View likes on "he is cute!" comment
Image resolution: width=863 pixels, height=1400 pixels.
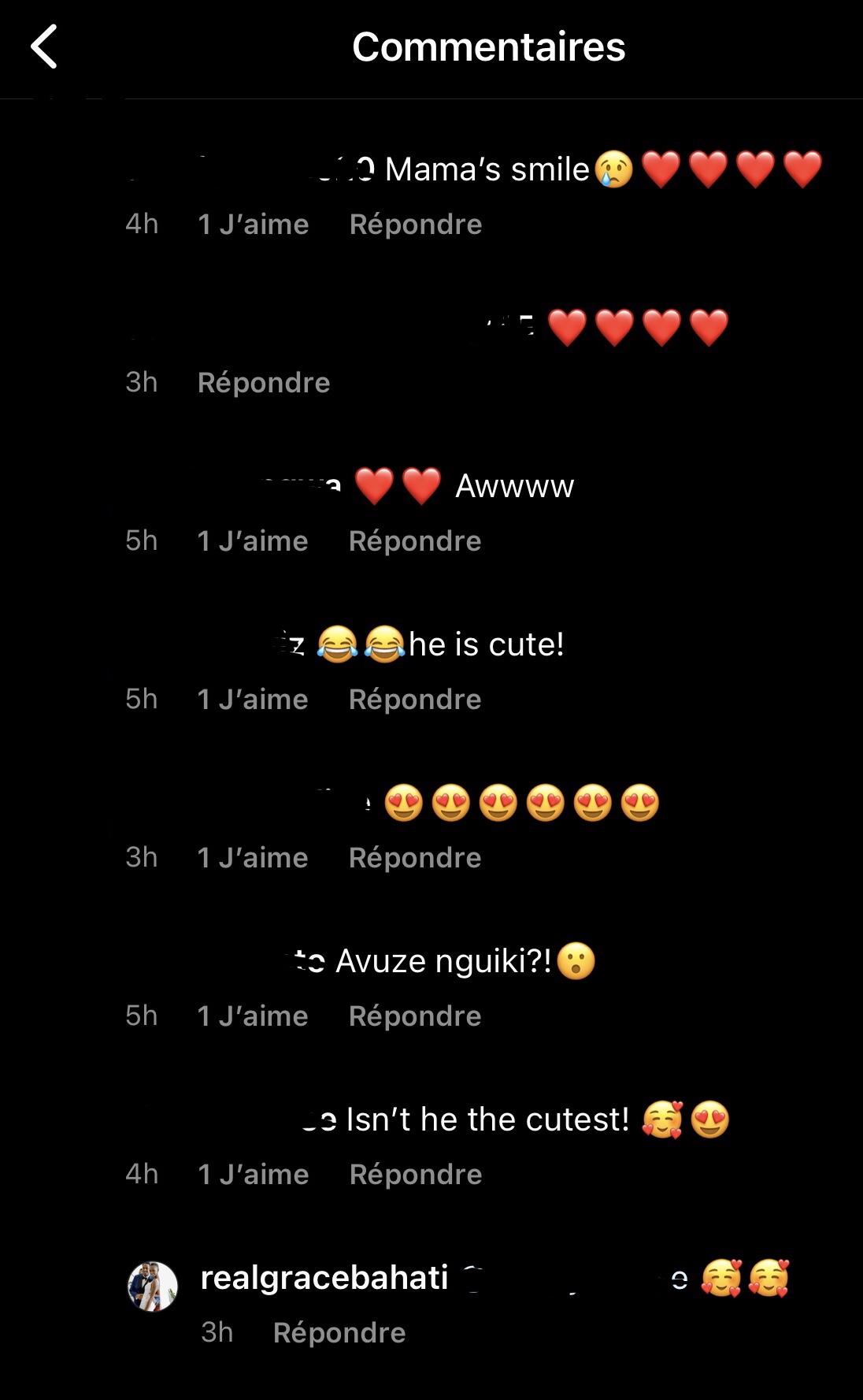tap(252, 700)
